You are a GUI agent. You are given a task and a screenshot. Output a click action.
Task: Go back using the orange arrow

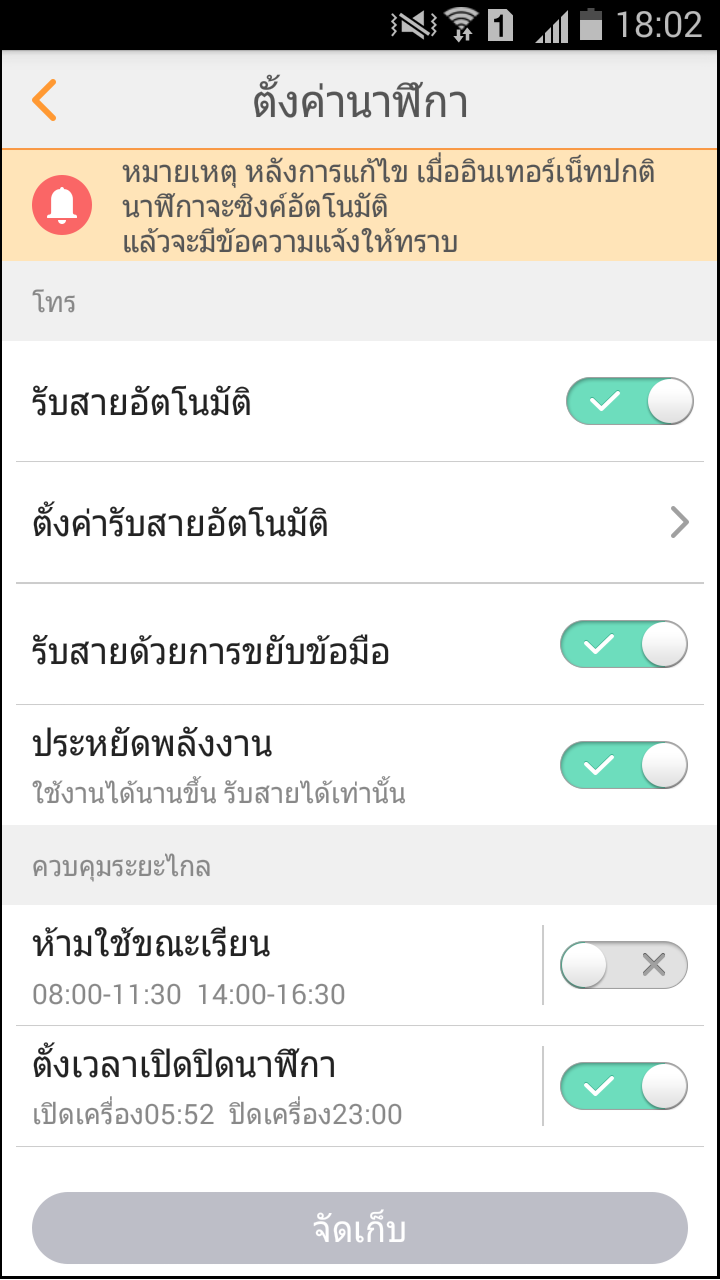45,102
